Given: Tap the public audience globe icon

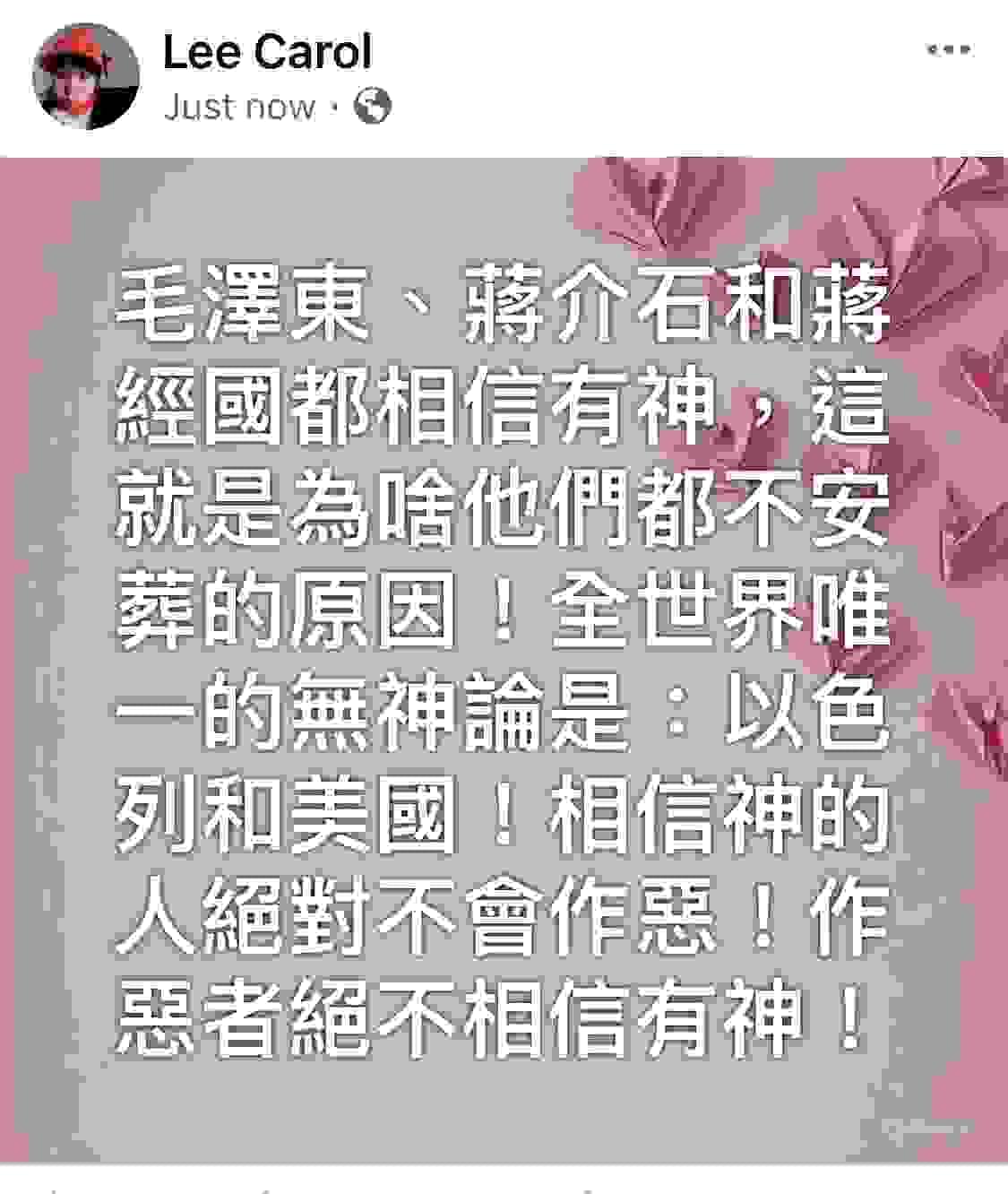Looking at the screenshot, I should (x=372, y=107).
